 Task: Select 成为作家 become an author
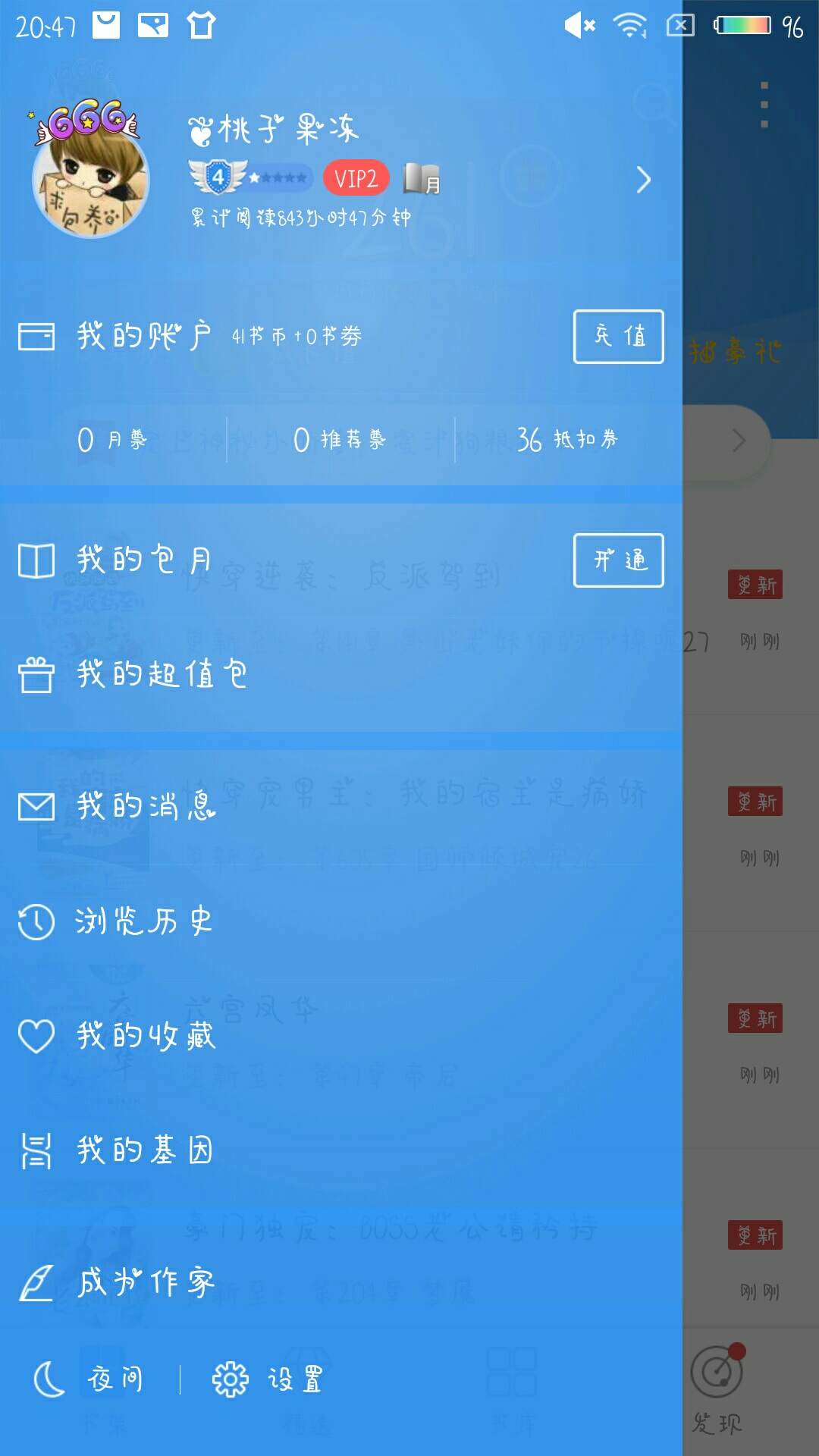pos(341,1282)
